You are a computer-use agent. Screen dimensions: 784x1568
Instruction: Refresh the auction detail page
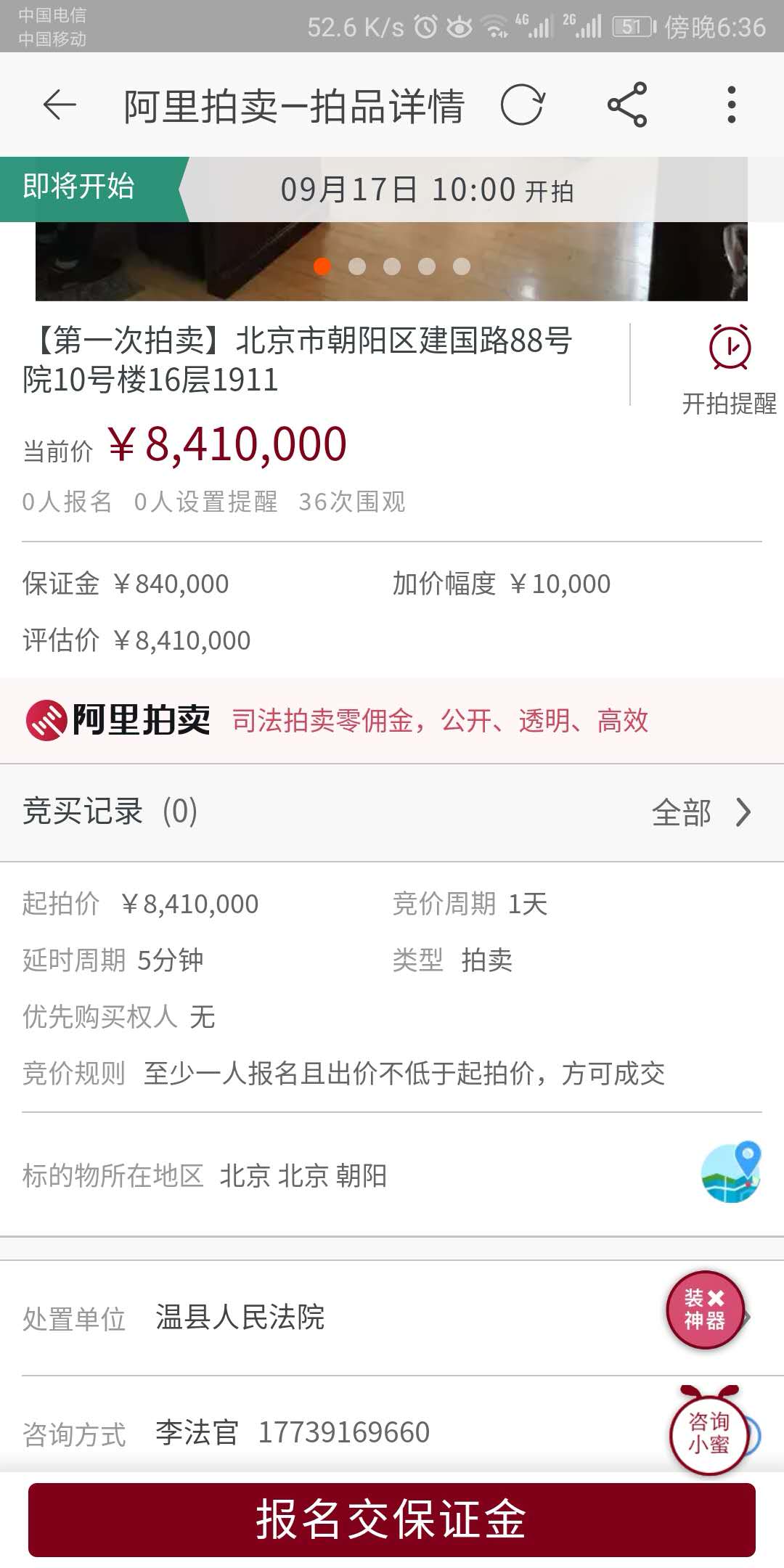click(522, 105)
